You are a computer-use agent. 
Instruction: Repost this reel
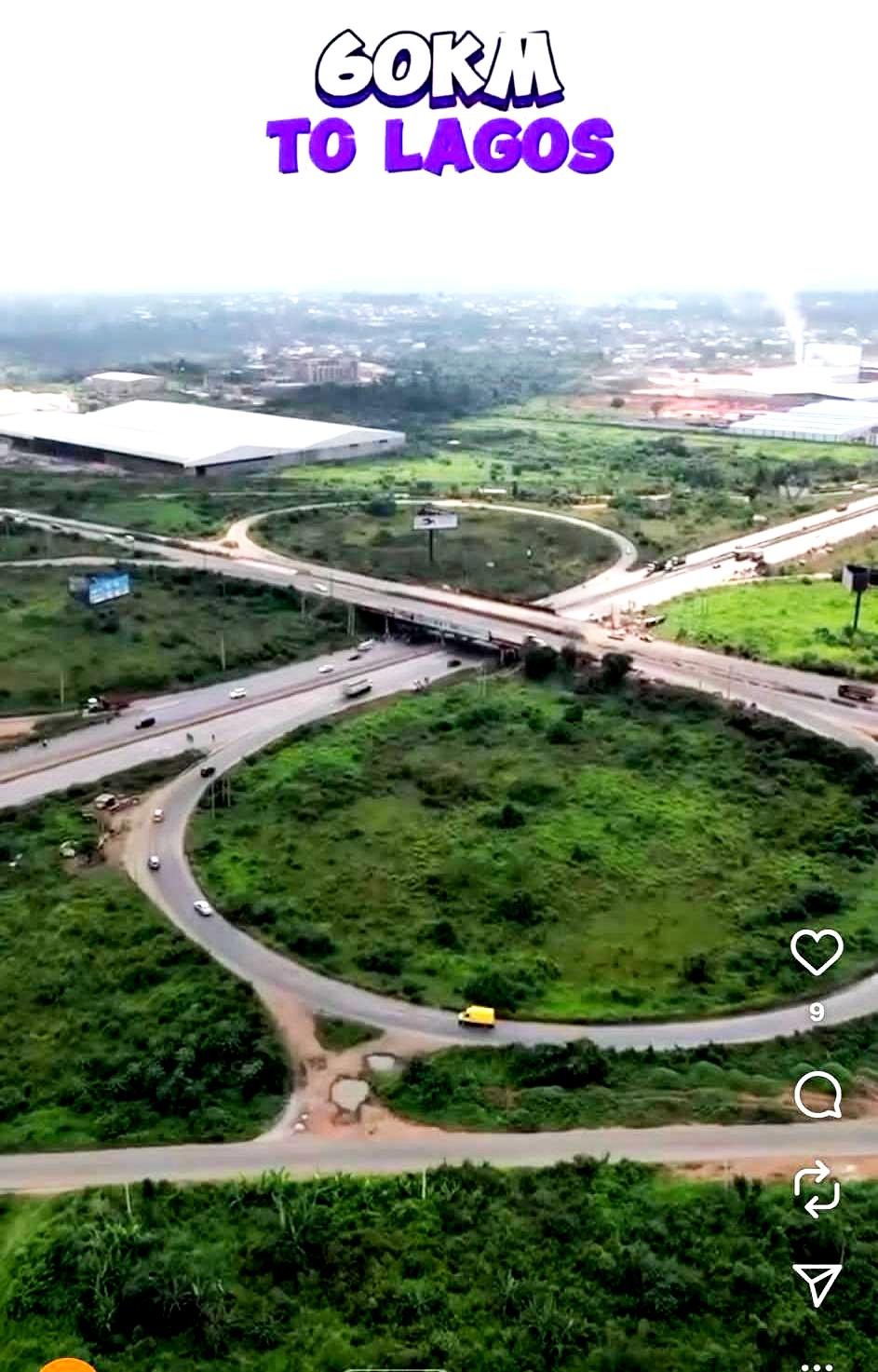coord(817,1189)
